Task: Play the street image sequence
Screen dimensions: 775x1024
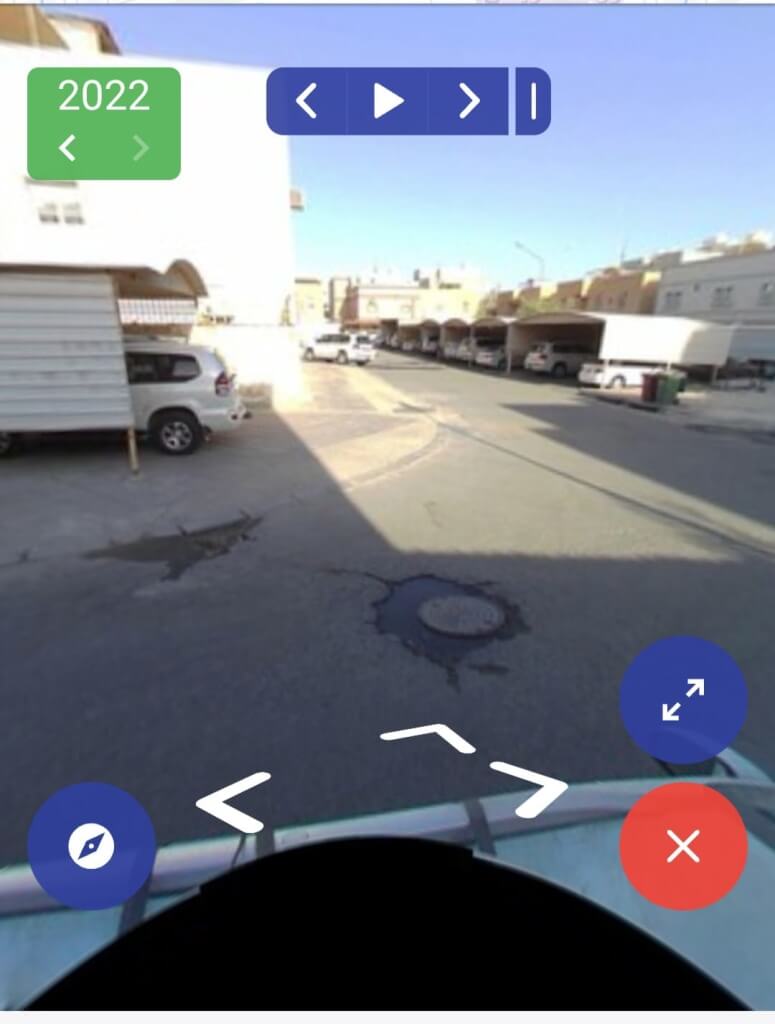Action: point(388,101)
